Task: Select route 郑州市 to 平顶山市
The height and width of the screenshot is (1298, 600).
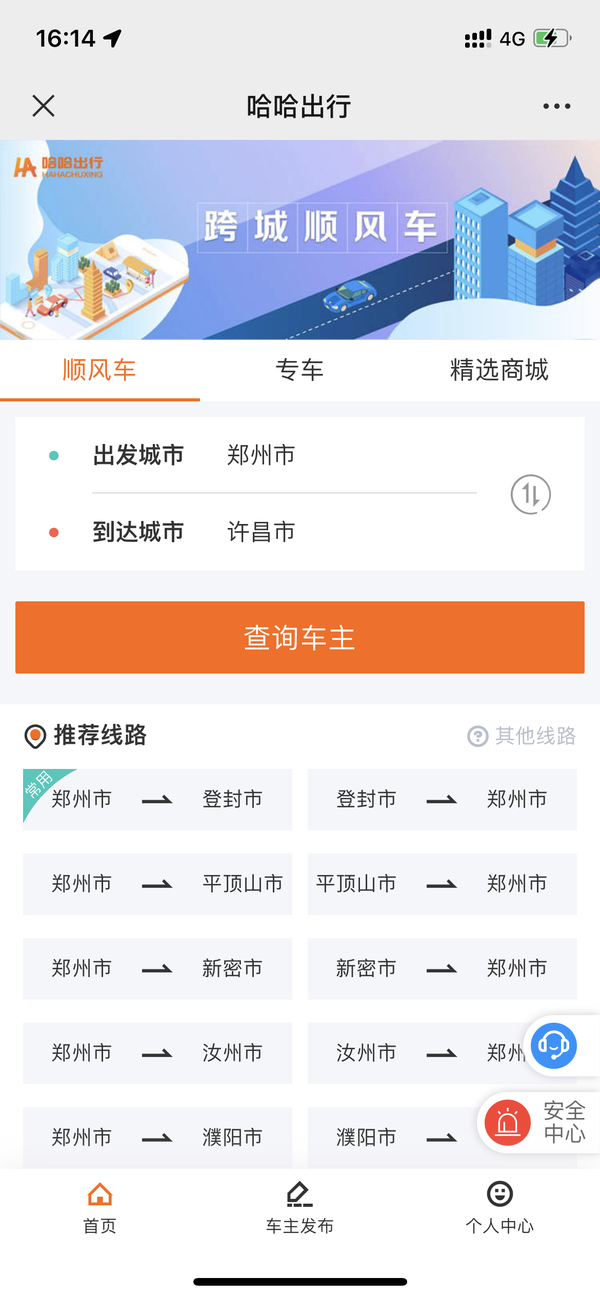Action: 157,884
